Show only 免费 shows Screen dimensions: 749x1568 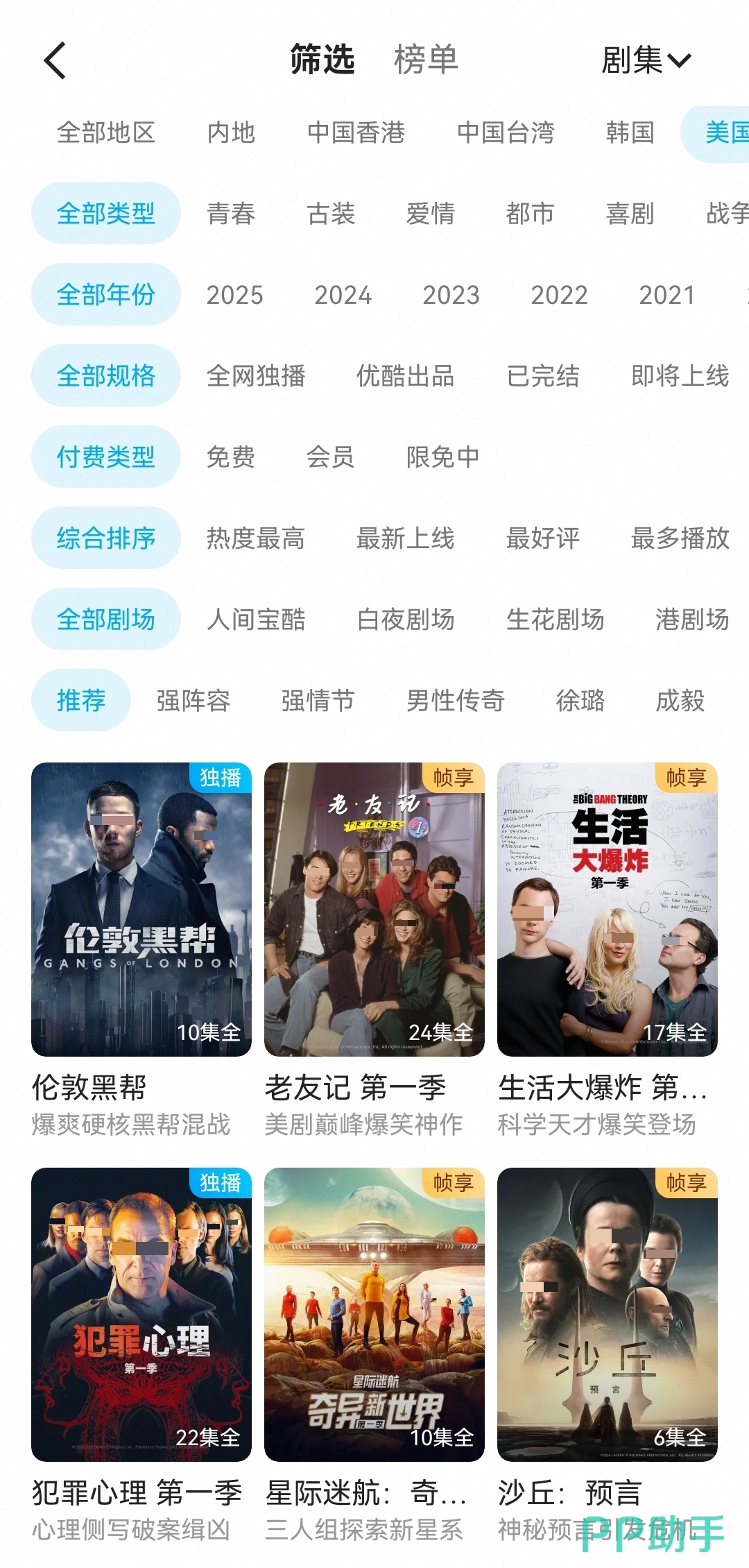tap(231, 457)
